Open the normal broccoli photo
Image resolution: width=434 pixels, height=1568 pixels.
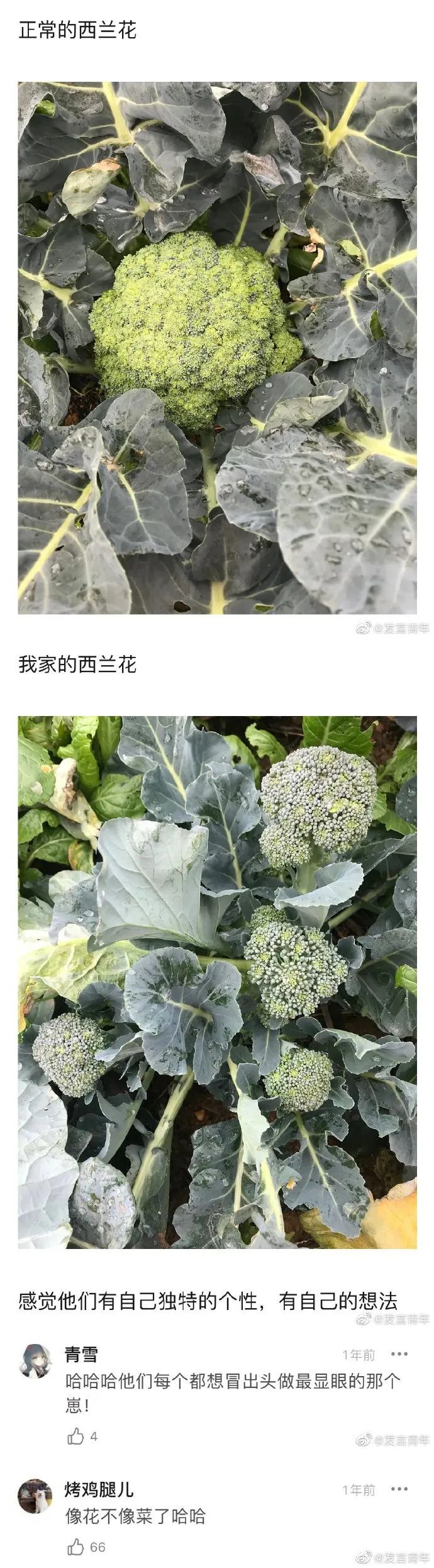coord(217,347)
